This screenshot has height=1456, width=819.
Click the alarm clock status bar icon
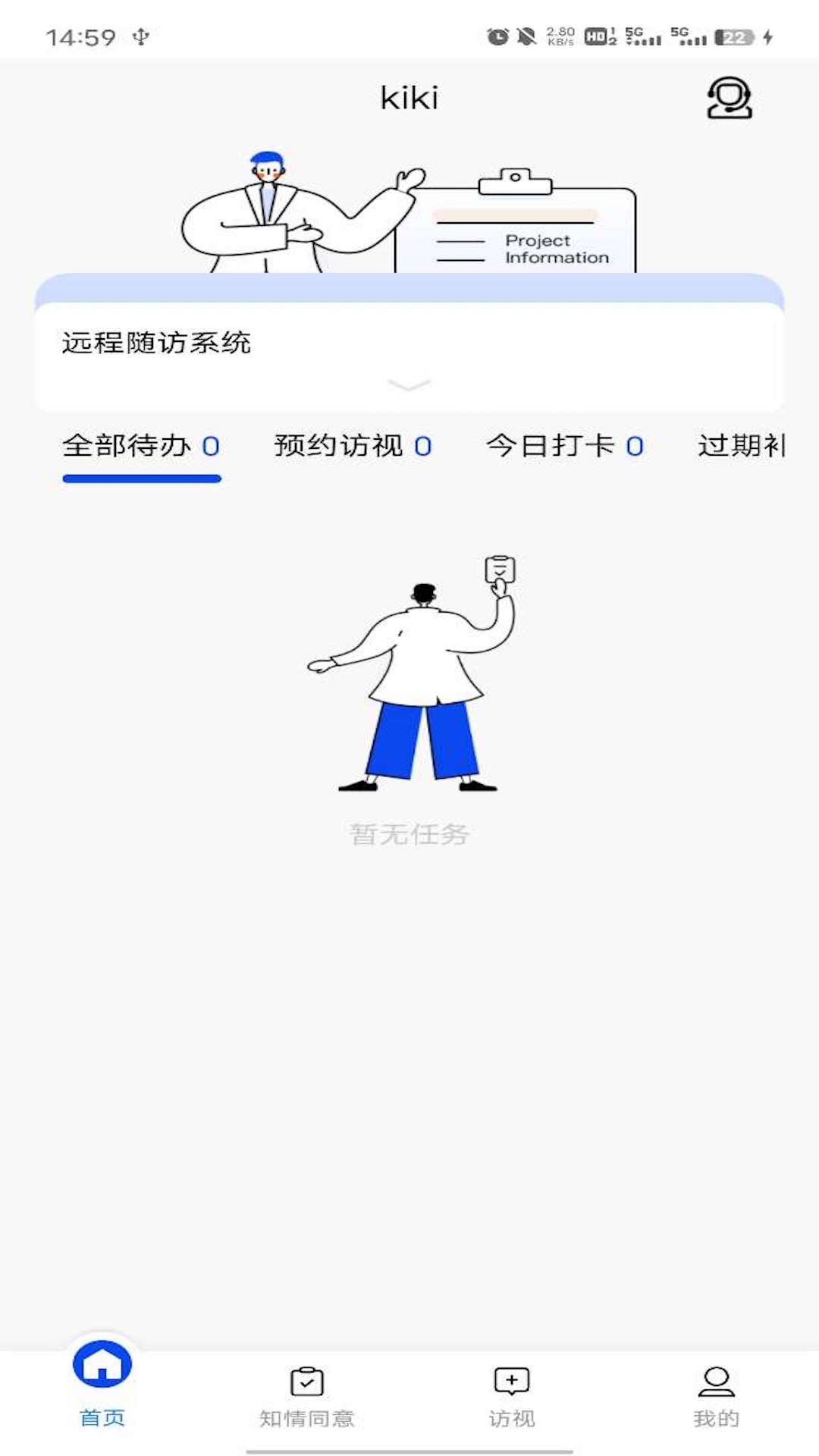click(497, 34)
